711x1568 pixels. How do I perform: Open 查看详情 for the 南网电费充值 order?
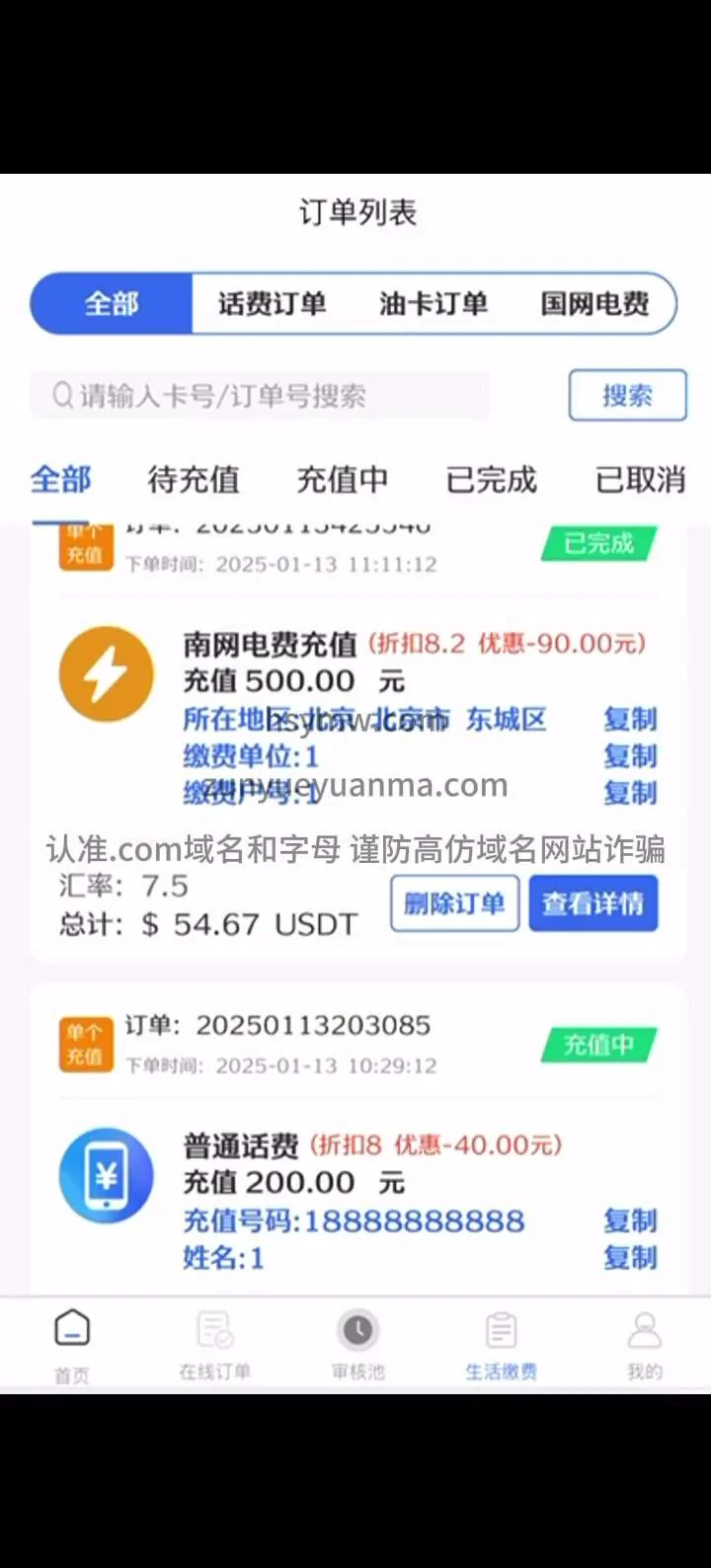click(x=592, y=902)
